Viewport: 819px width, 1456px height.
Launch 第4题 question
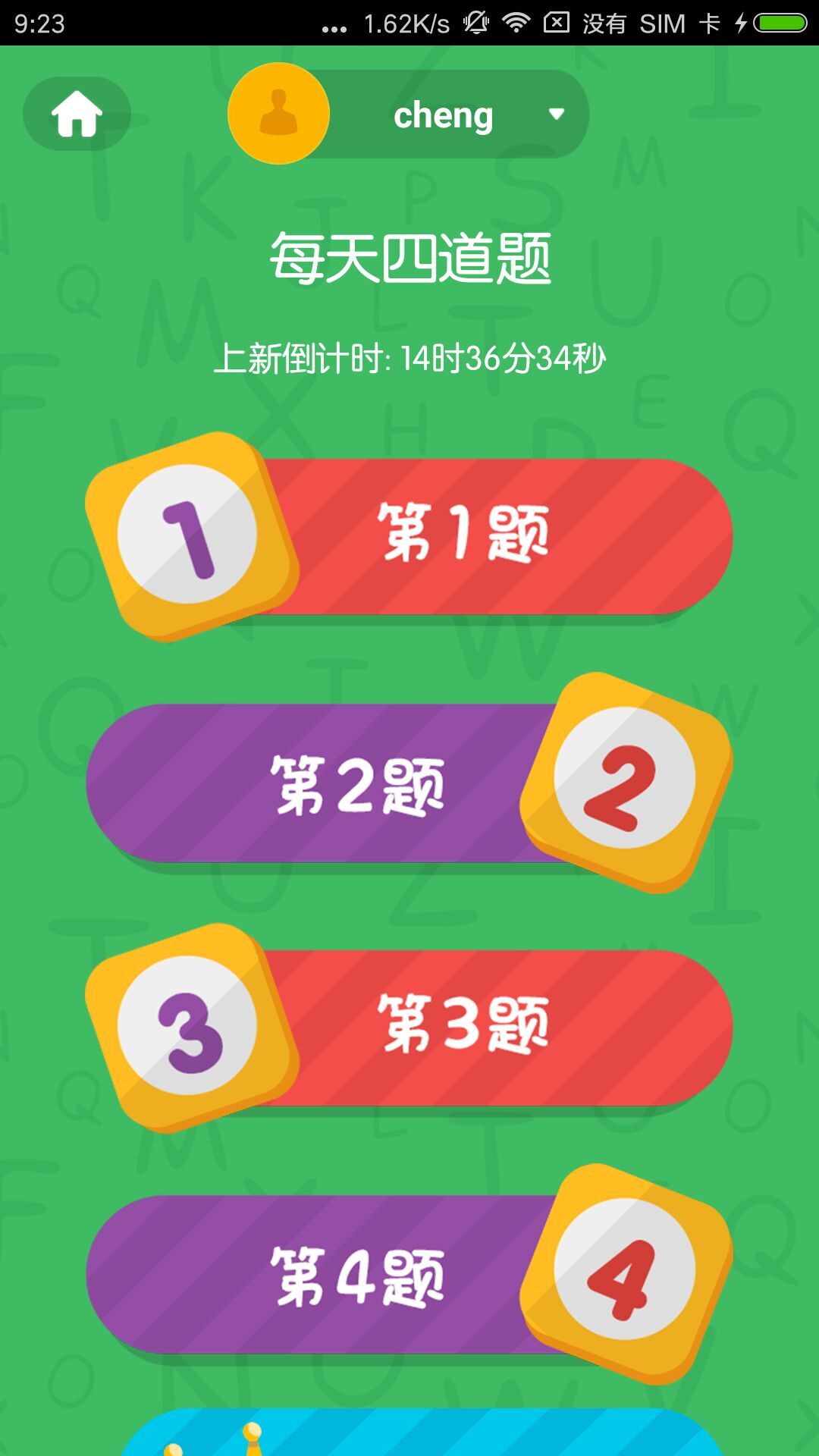tap(357, 1275)
